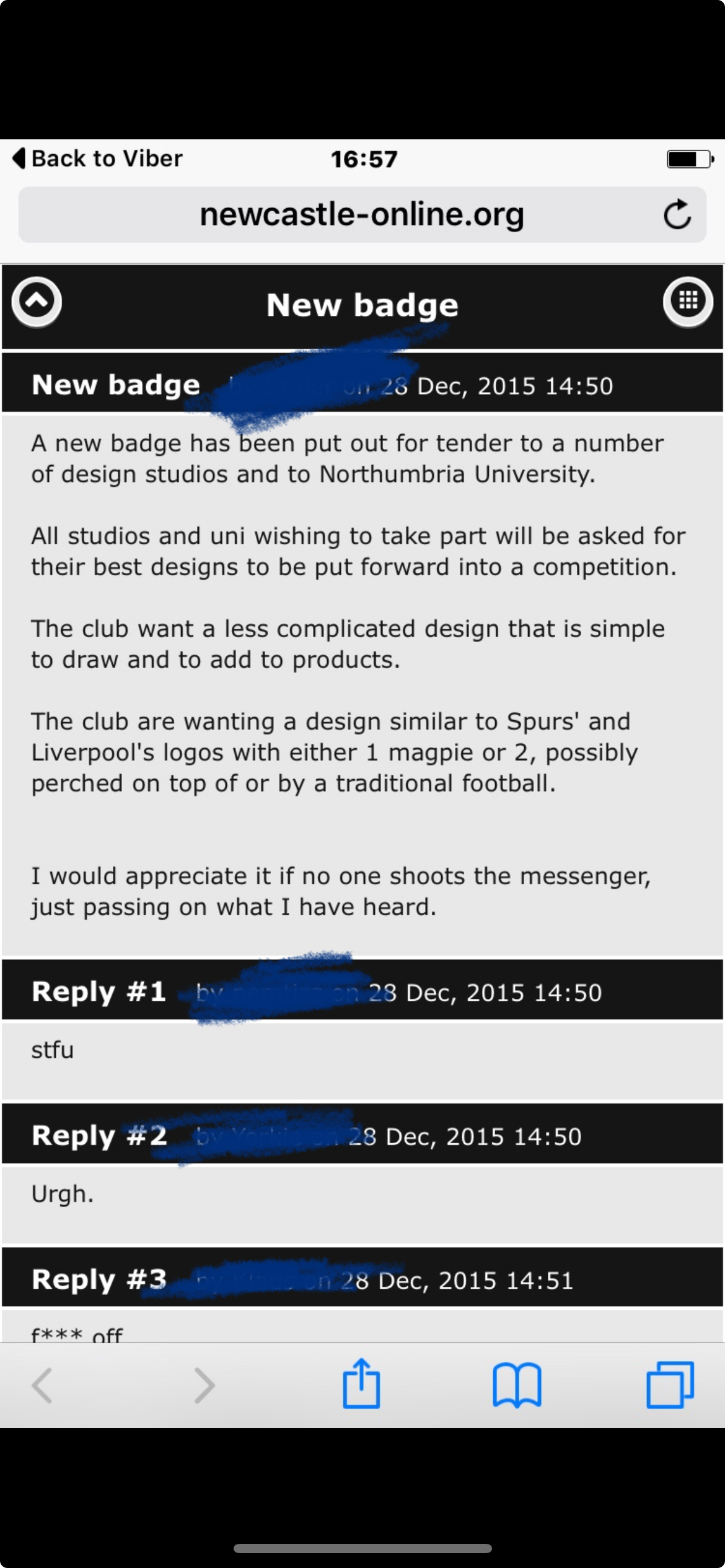Open the Safari share sheet
Image resolution: width=725 pixels, height=1568 pixels.
click(x=361, y=1385)
